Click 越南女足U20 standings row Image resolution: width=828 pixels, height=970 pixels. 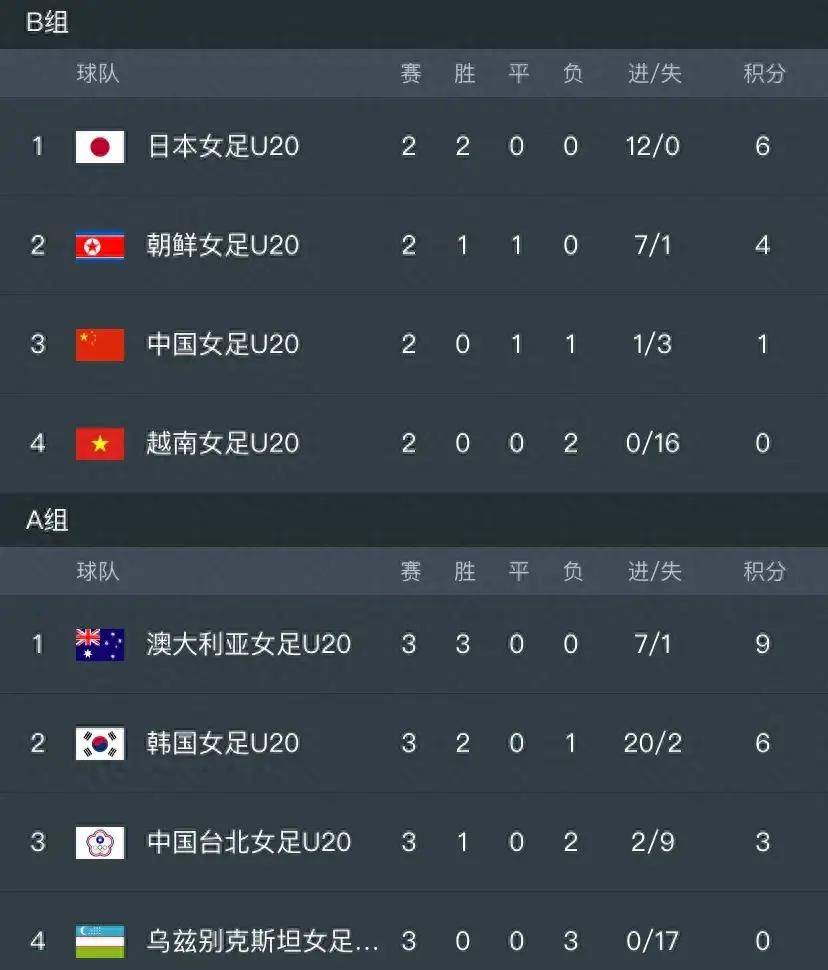pyautogui.click(x=222, y=443)
